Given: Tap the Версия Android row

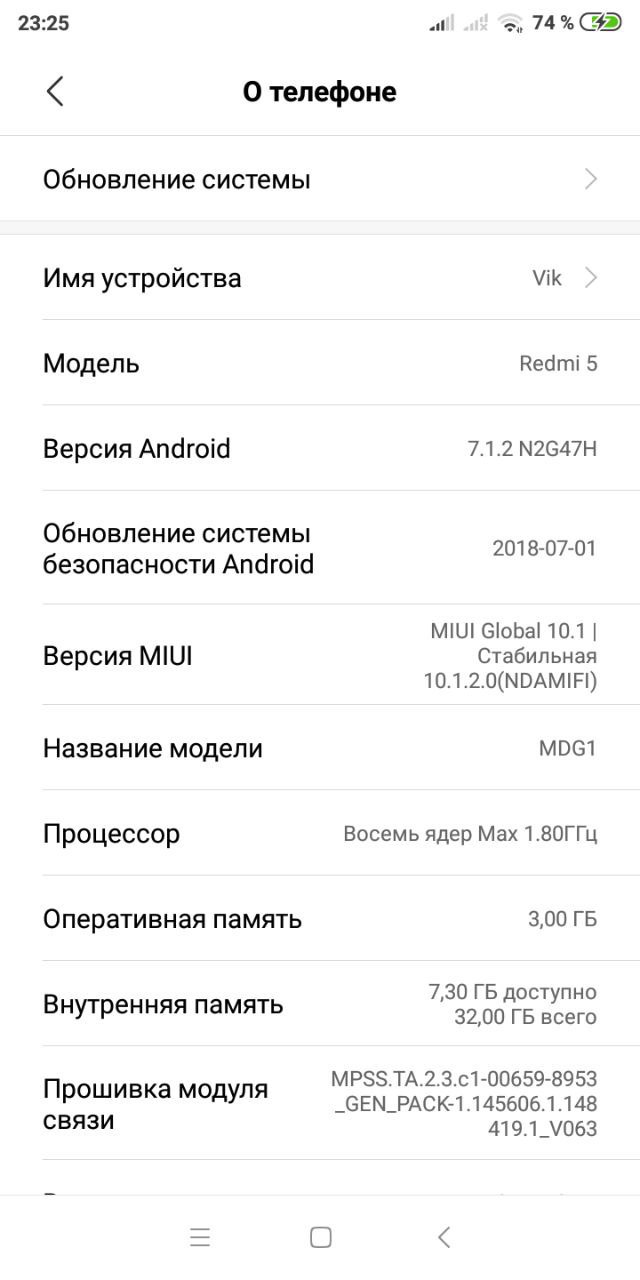Looking at the screenshot, I should 320,448.
